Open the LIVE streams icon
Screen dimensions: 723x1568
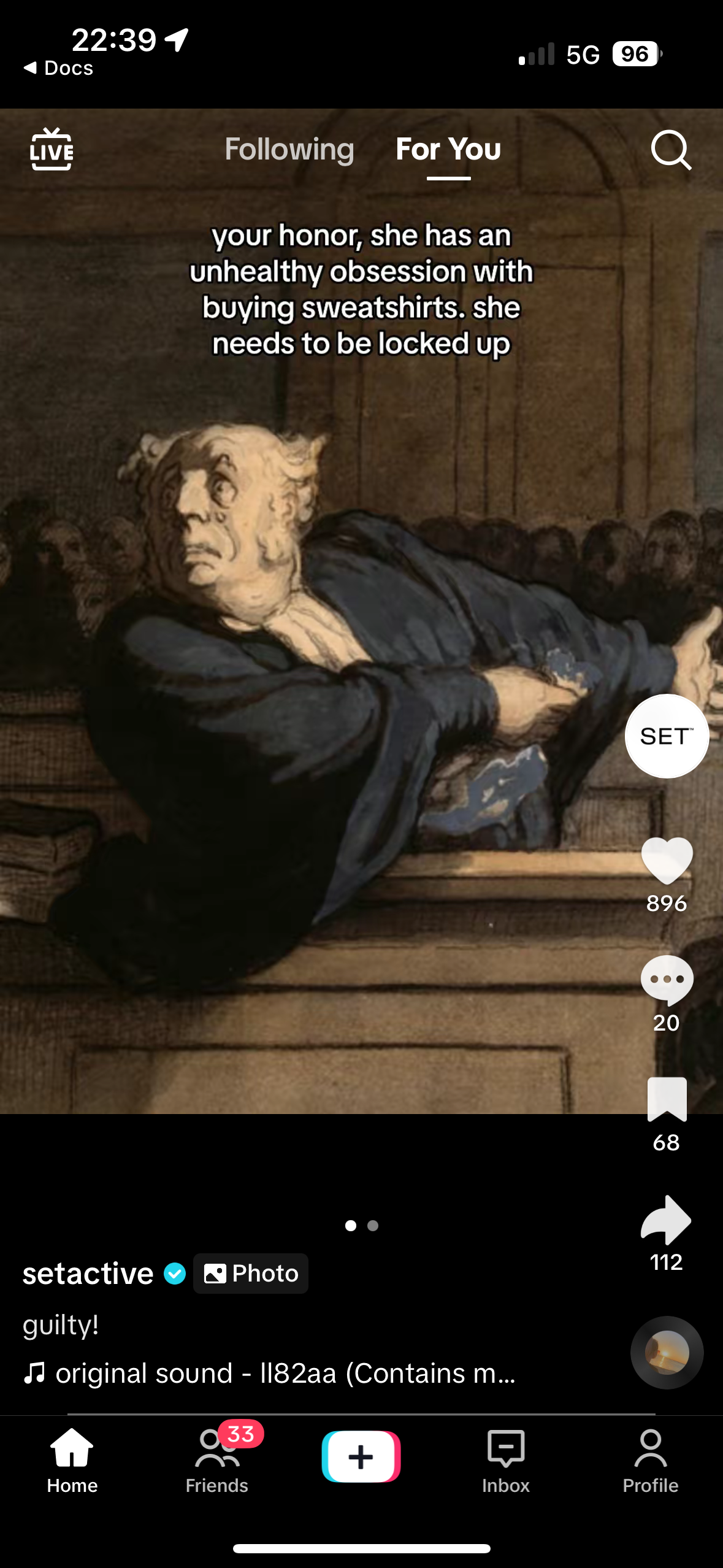(52, 149)
